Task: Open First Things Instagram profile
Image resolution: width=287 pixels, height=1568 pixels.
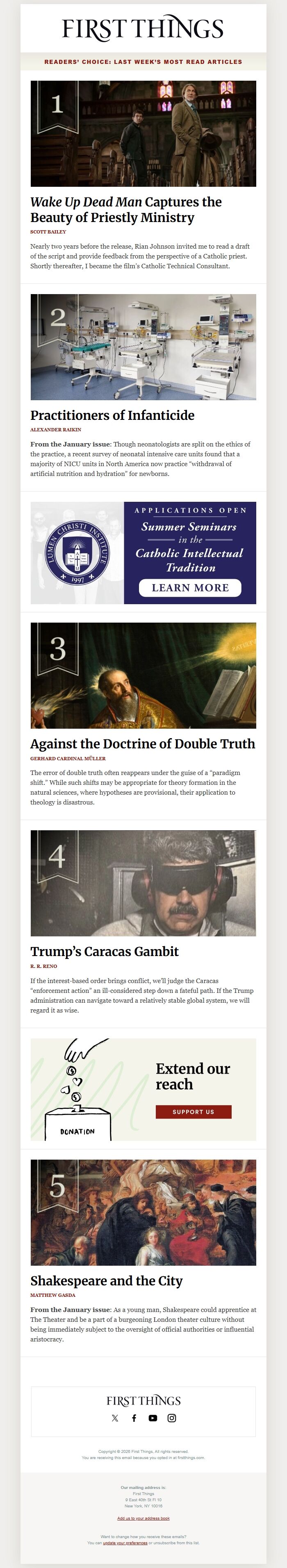Action: (172, 1418)
